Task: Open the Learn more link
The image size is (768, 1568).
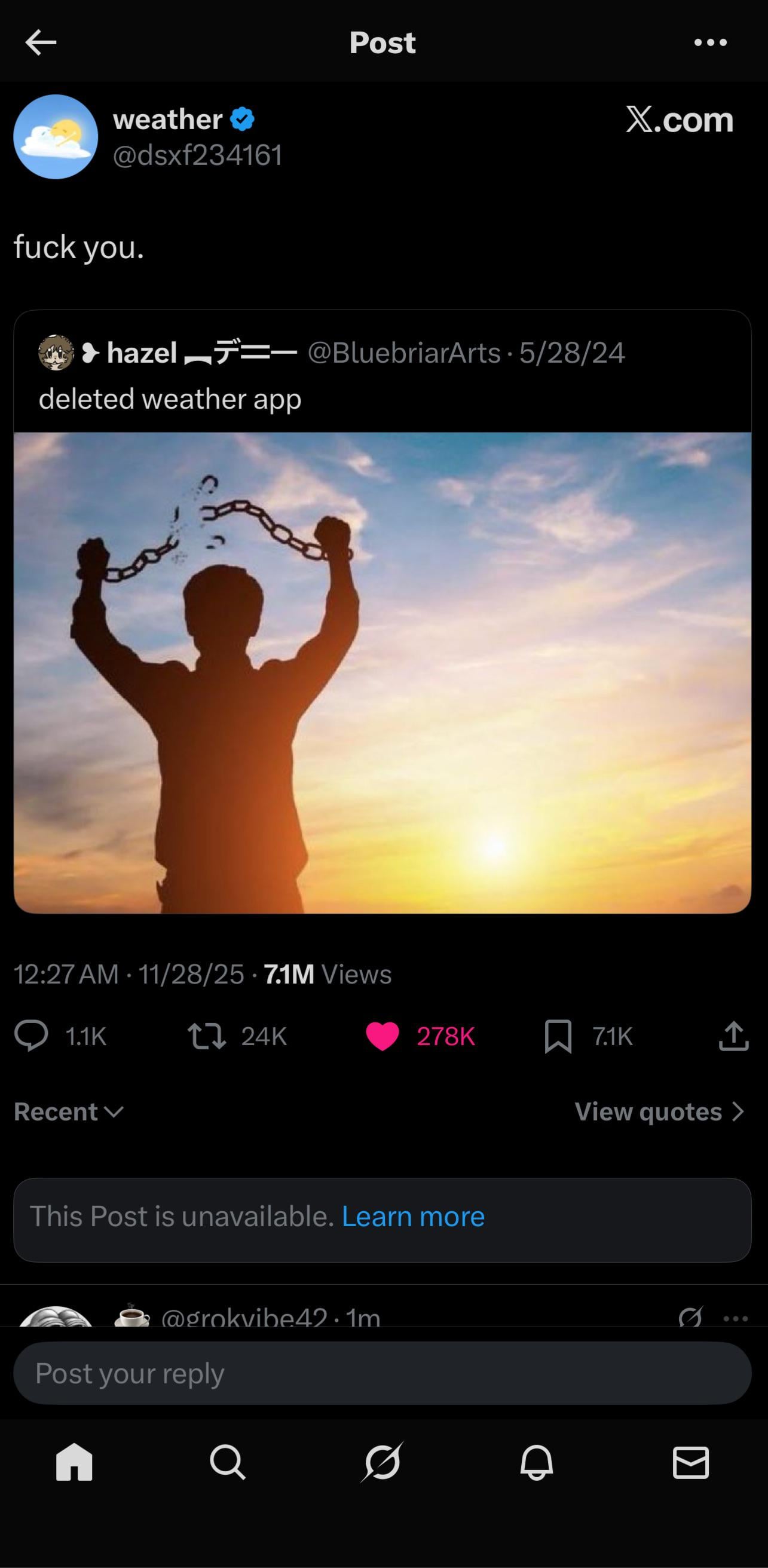Action: pos(413,1217)
